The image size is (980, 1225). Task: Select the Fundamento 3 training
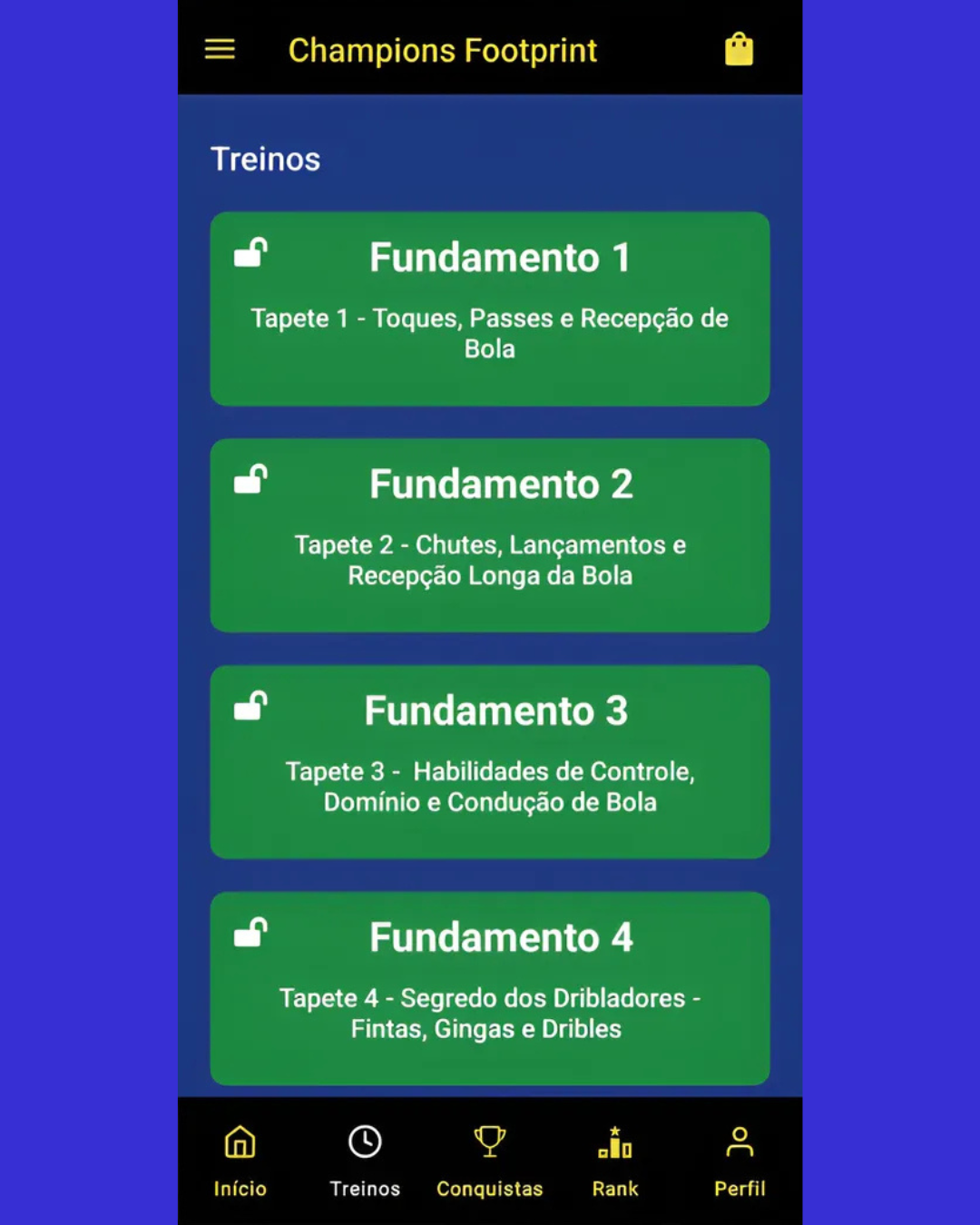[x=489, y=762]
